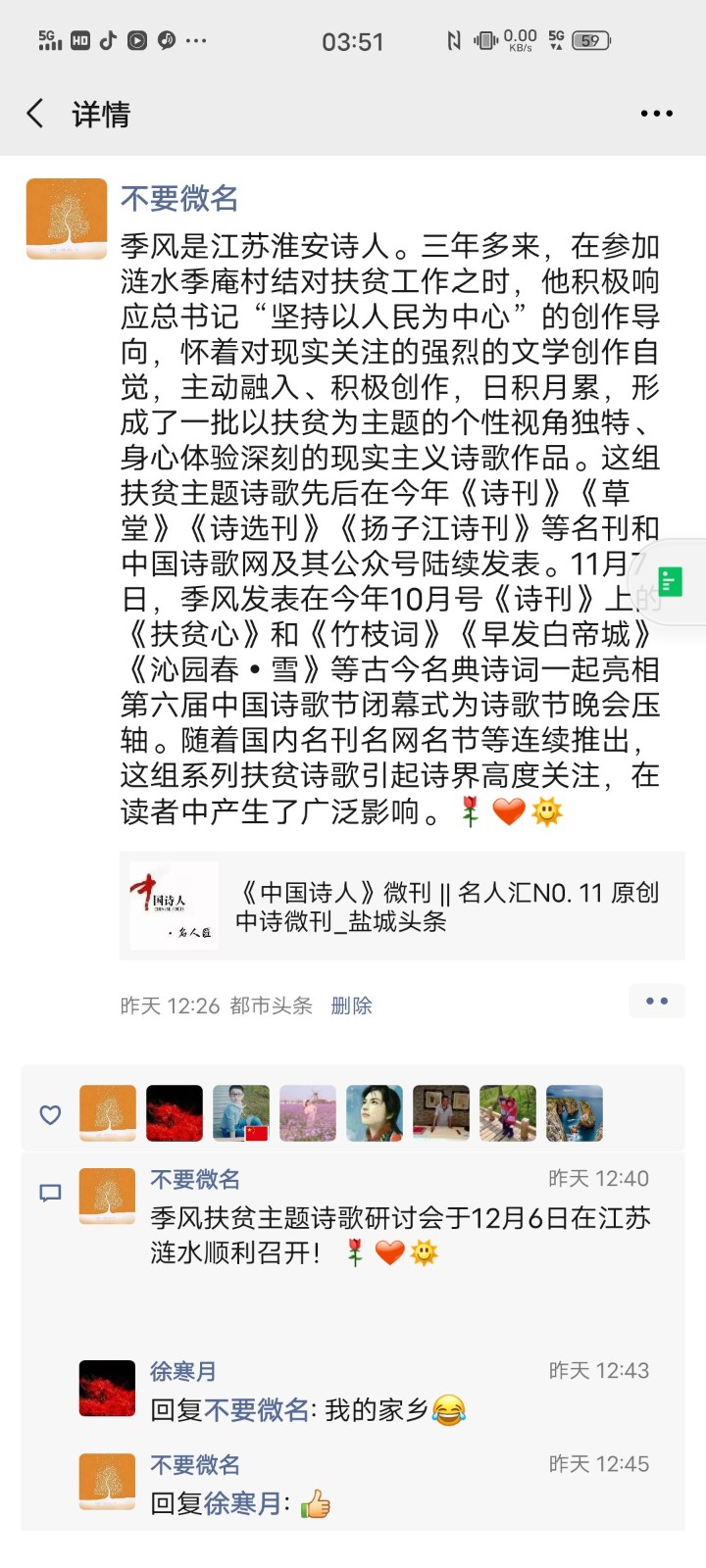The width and height of the screenshot is (706, 1568).
Task: Open the like/comment two-dot button
Action: [656, 1001]
